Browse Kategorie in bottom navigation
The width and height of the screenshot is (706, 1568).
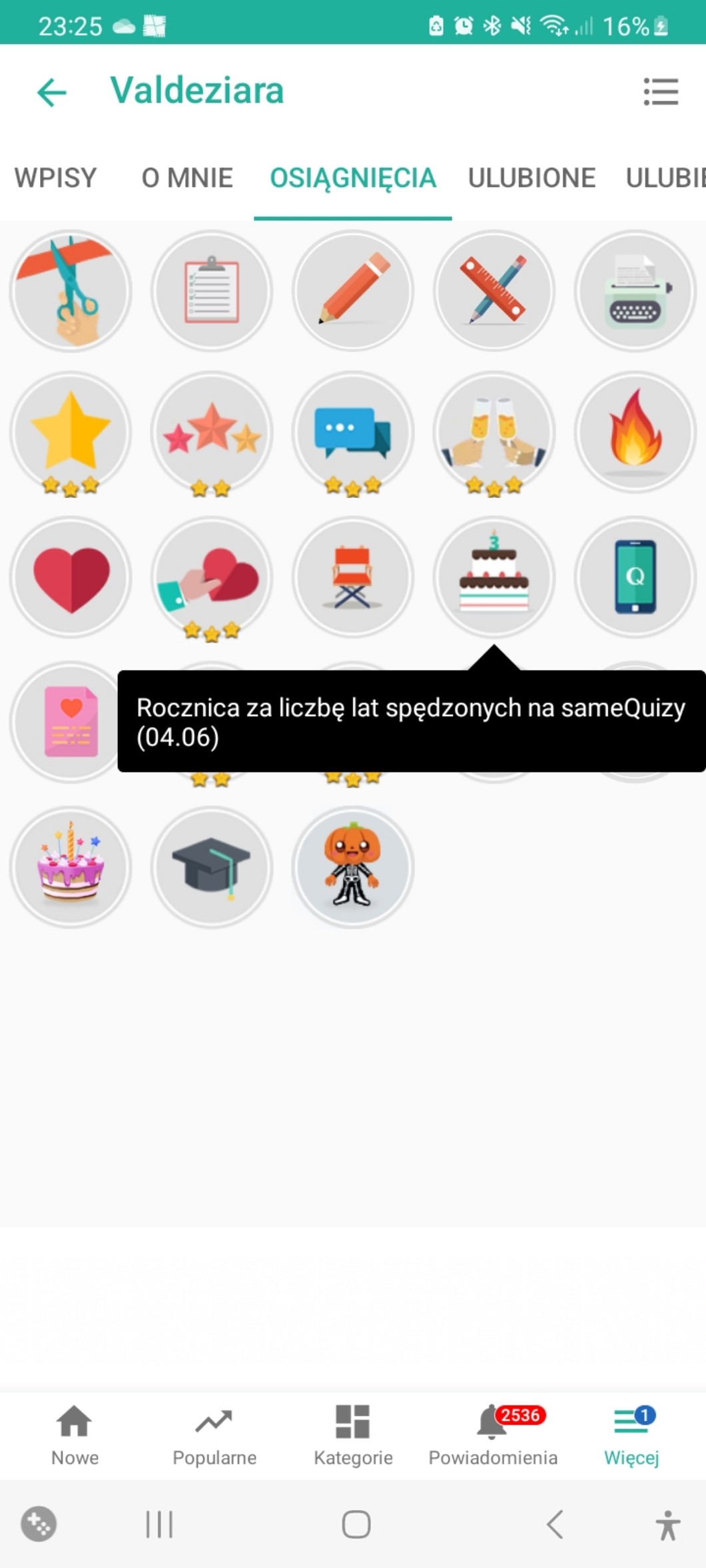(353, 1435)
